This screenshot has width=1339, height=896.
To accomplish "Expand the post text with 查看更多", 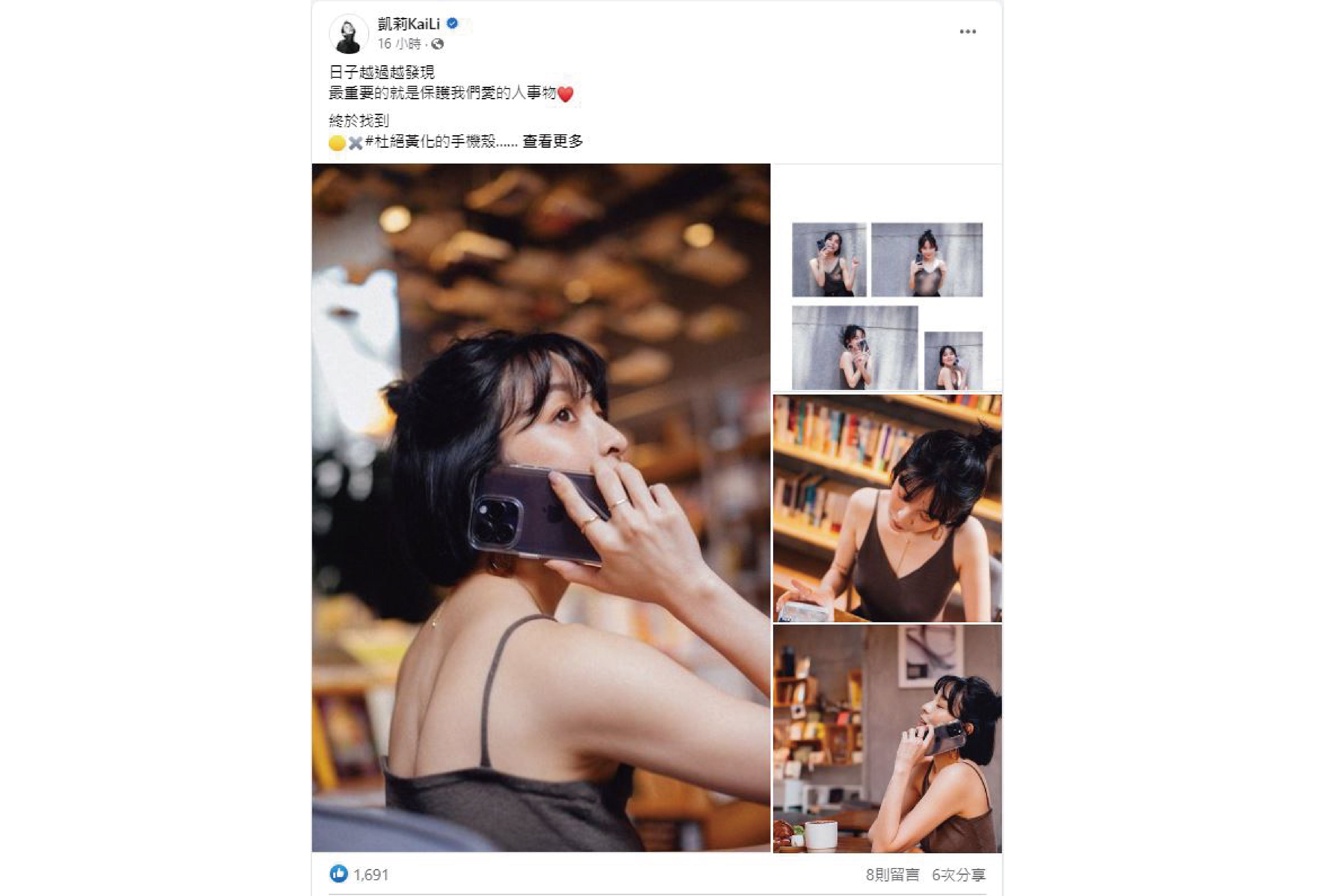I will point(553,142).
